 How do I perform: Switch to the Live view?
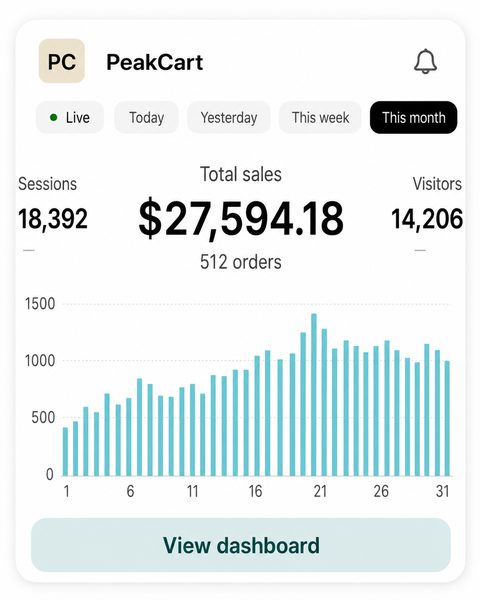pyautogui.click(x=70, y=117)
